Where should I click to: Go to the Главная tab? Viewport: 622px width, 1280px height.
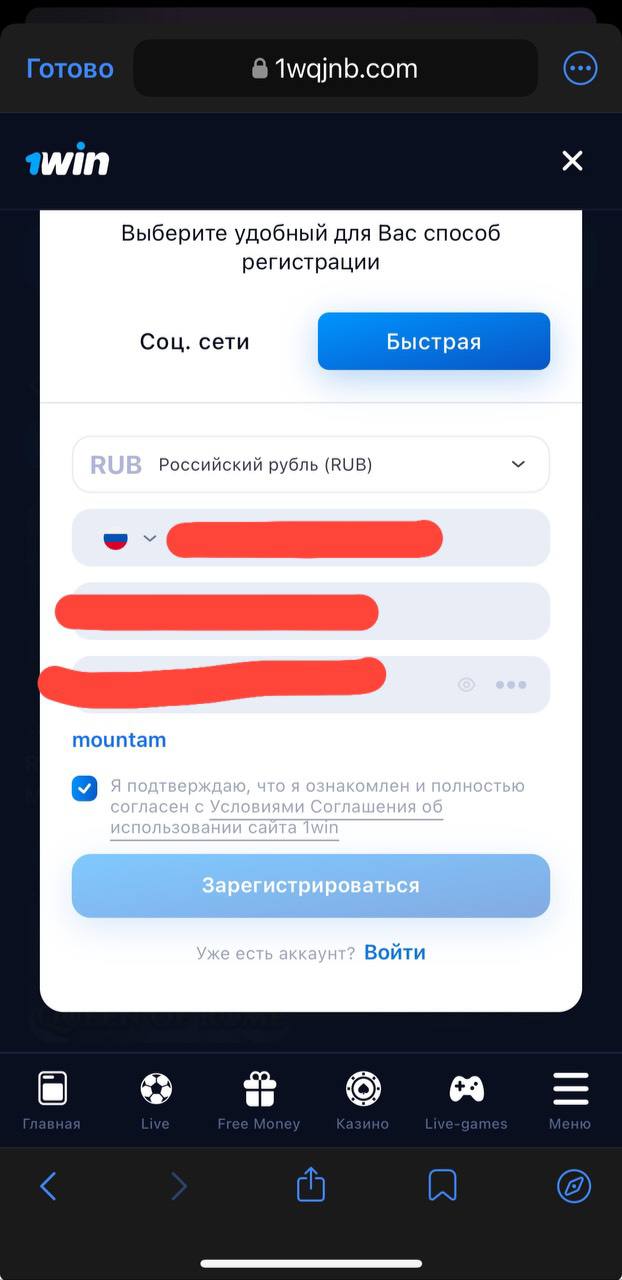(x=52, y=1100)
